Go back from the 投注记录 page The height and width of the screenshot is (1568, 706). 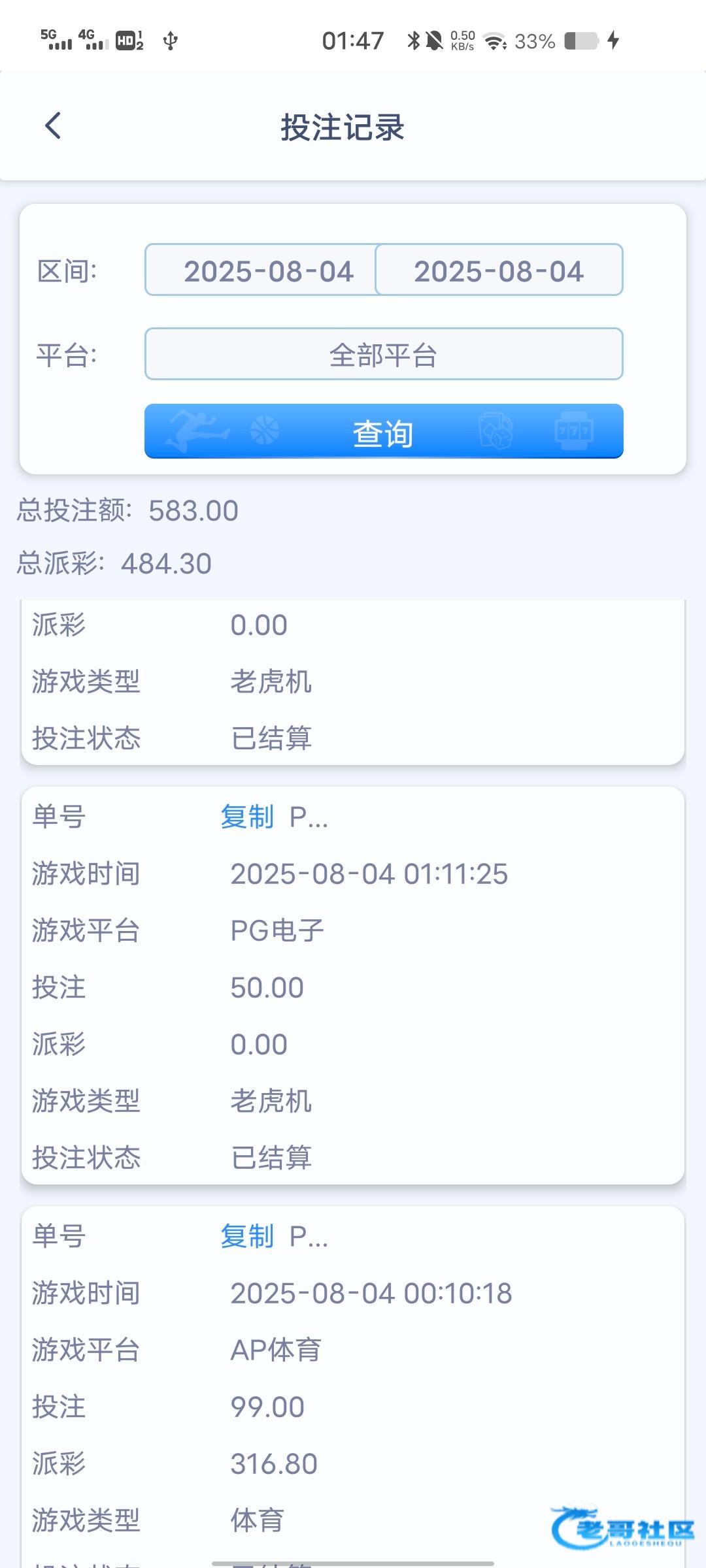[53, 125]
